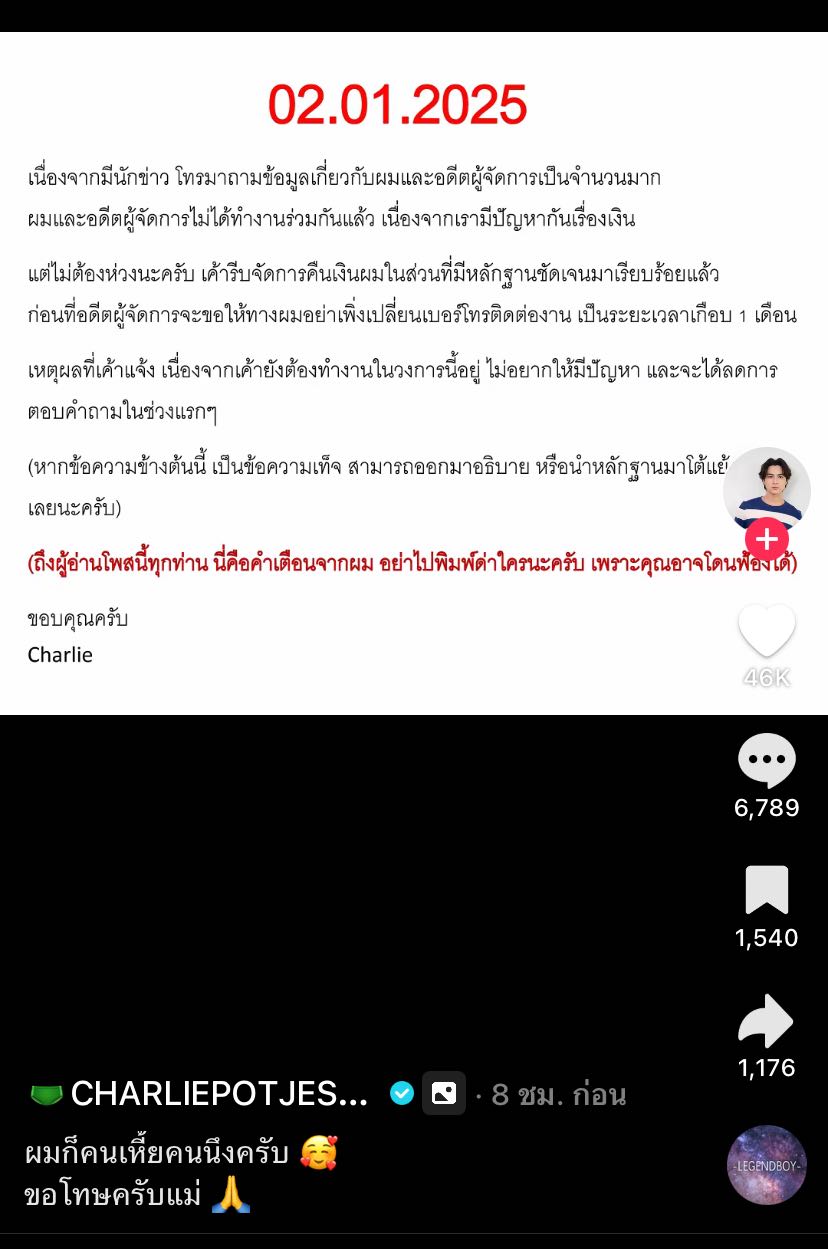The height and width of the screenshot is (1249, 828).
Task: Like this post with the heart icon
Action: [x=766, y=632]
